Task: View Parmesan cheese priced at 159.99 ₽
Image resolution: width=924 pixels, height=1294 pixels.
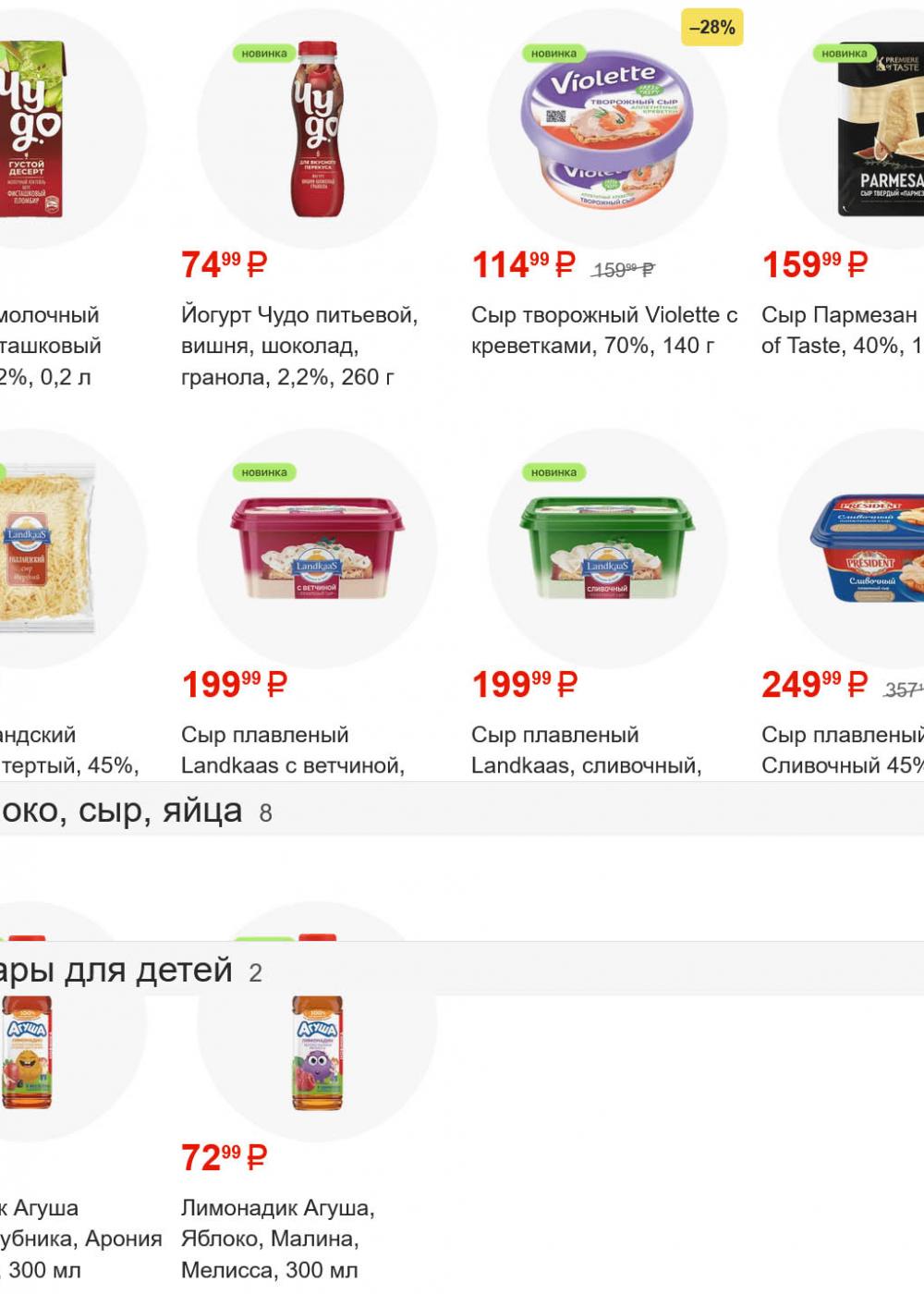Action: tap(878, 130)
